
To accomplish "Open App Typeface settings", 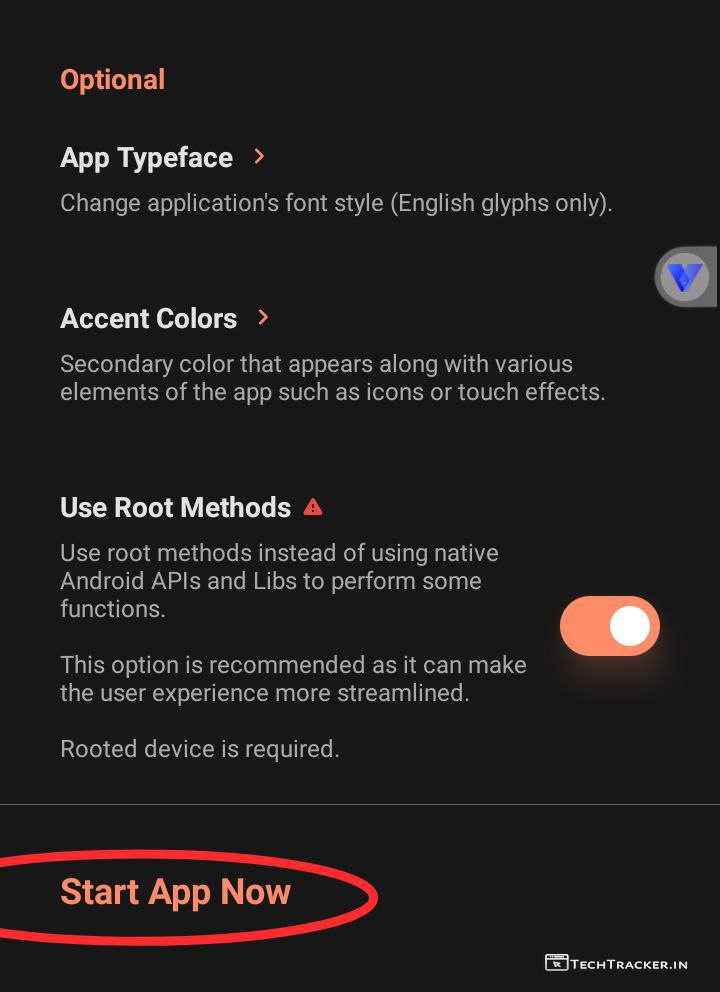I will click(147, 158).
